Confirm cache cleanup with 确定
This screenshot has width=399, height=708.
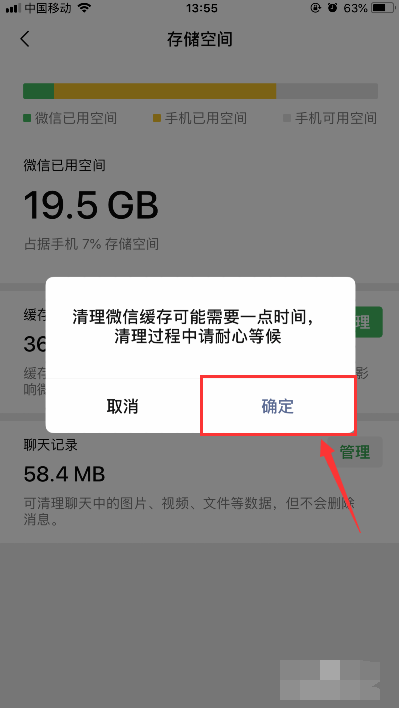pyautogui.click(x=278, y=406)
